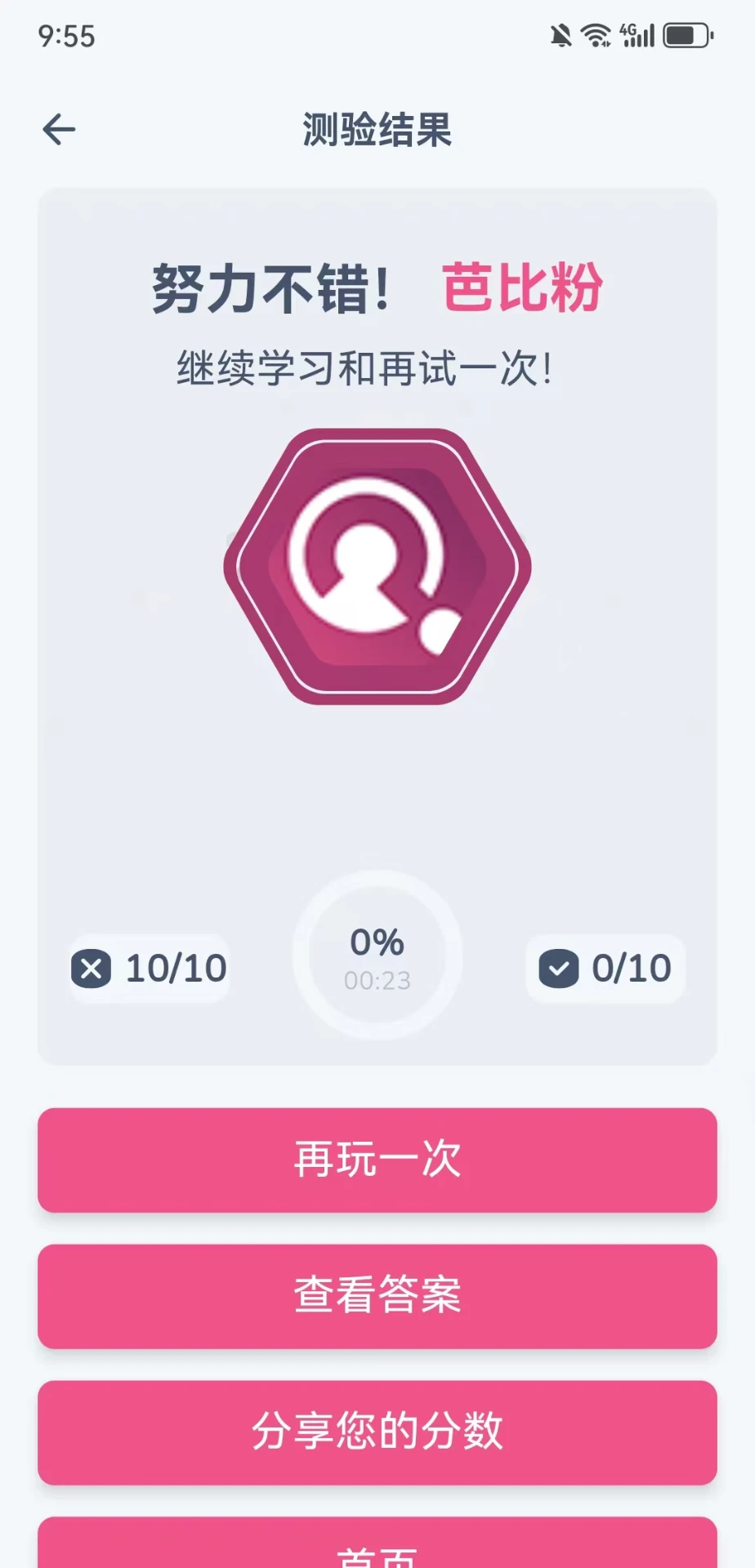Tap the X icon beside the 10/10 wrong count
Screen dimensions: 755x1568
[x=90, y=969]
